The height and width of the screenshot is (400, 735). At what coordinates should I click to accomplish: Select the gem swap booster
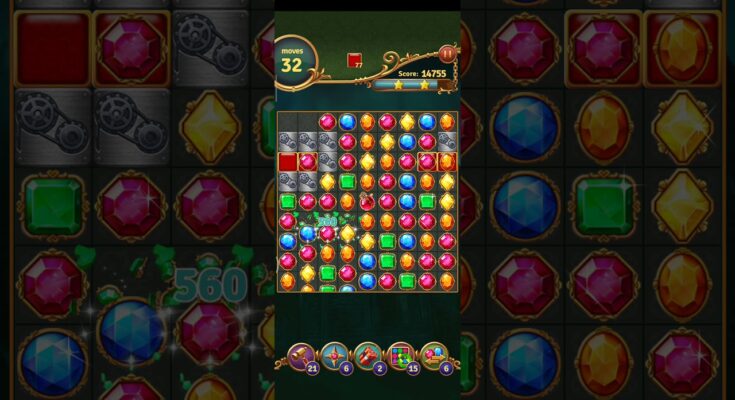(x=433, y=355)
